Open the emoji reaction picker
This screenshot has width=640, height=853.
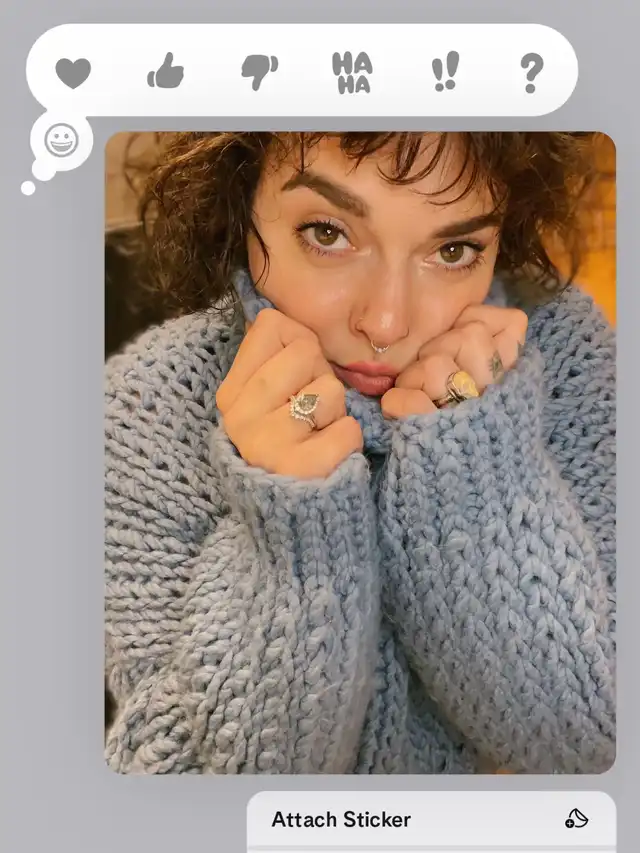click(x=61, y=140)
